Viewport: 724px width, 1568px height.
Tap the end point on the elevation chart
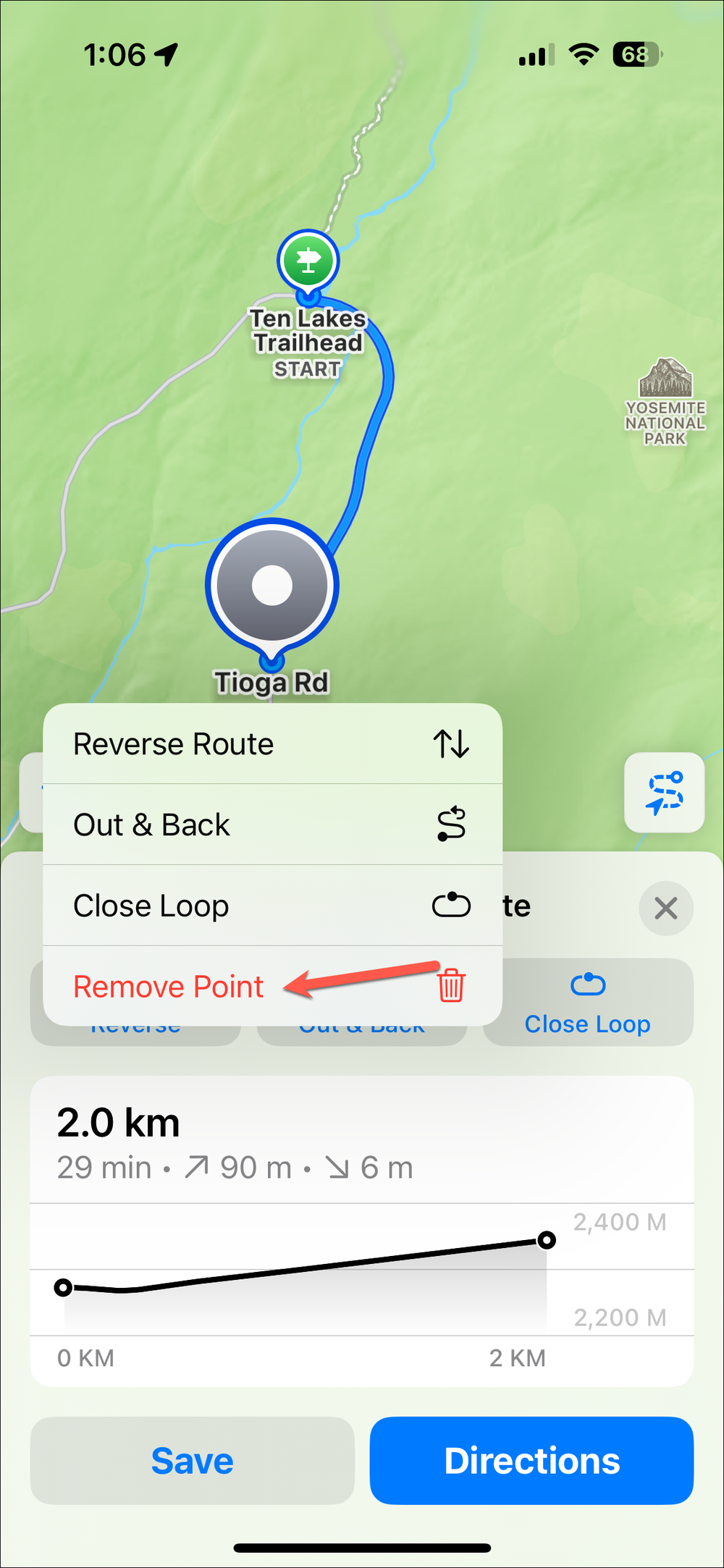(548, 1240)
